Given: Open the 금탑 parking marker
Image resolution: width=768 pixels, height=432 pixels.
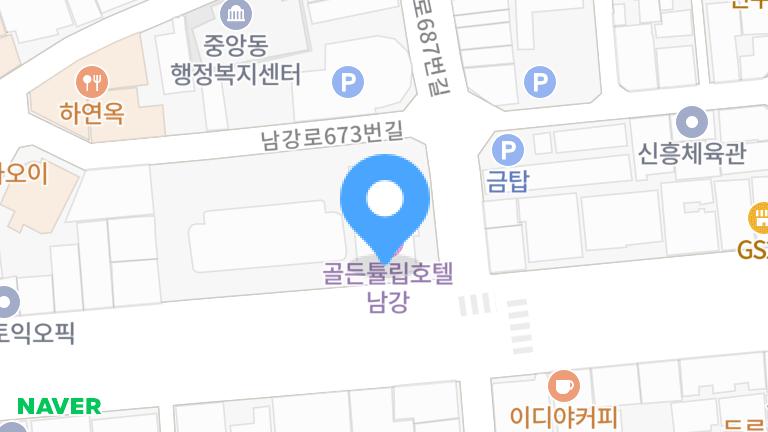Looking at the screenshot, I should (508, 152).
